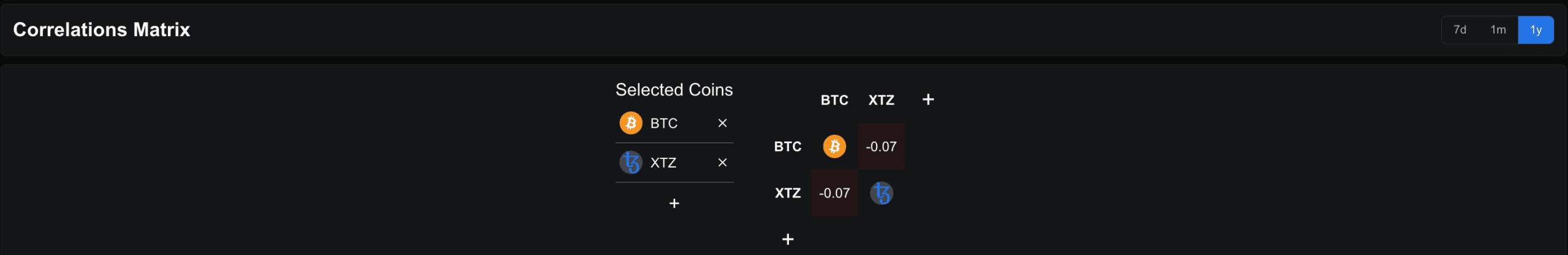Add a new row to the matrix
Screen dimensions: 1568x255
pos(788,239)
